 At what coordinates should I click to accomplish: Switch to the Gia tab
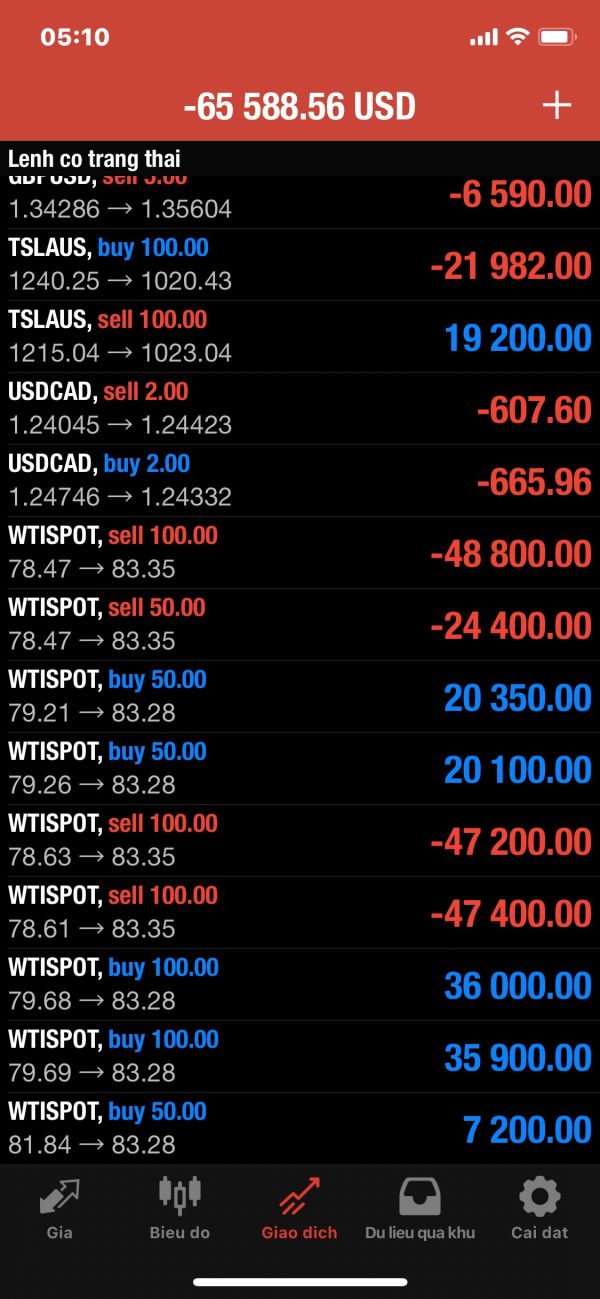(x=59, y=1208)
